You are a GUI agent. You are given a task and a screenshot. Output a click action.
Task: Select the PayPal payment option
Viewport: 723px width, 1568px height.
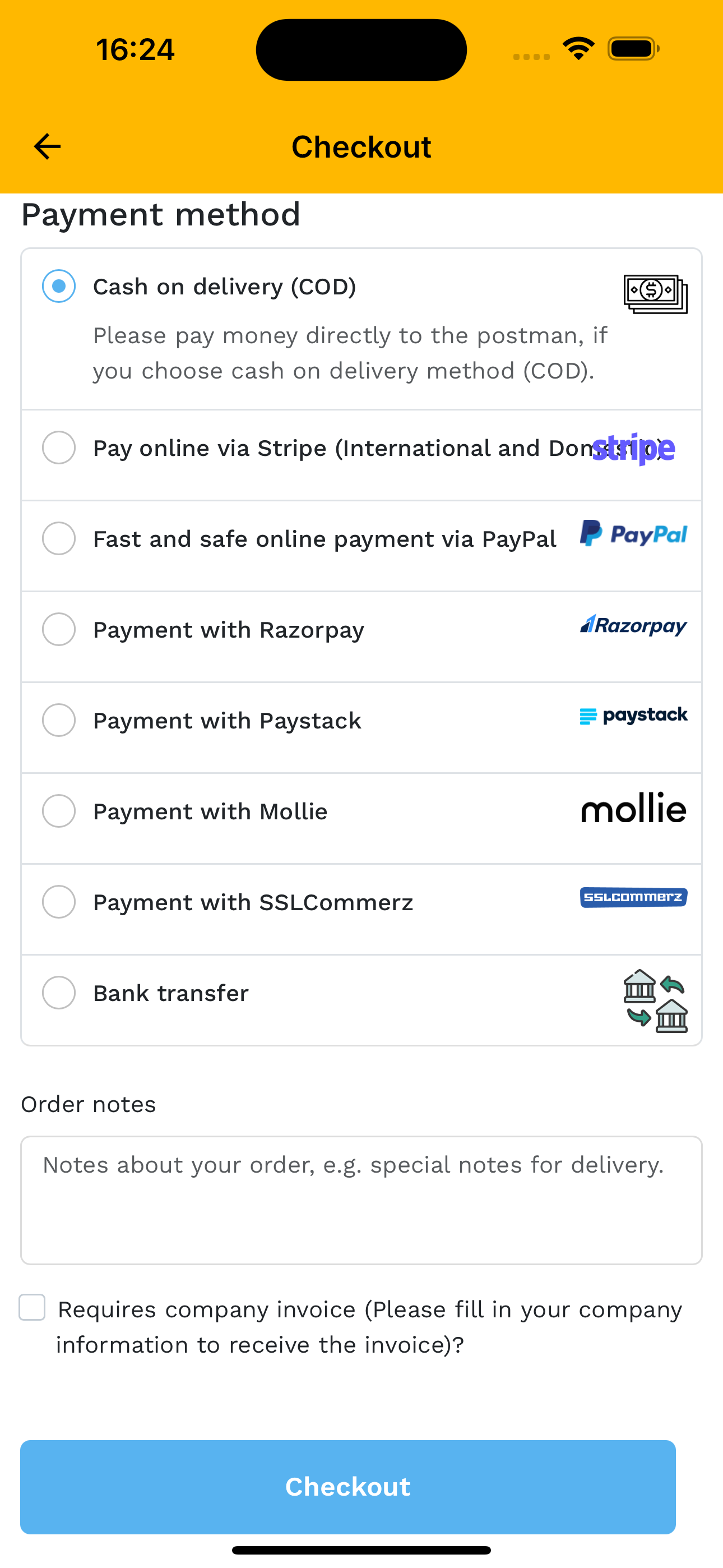[x=59, y=539]
